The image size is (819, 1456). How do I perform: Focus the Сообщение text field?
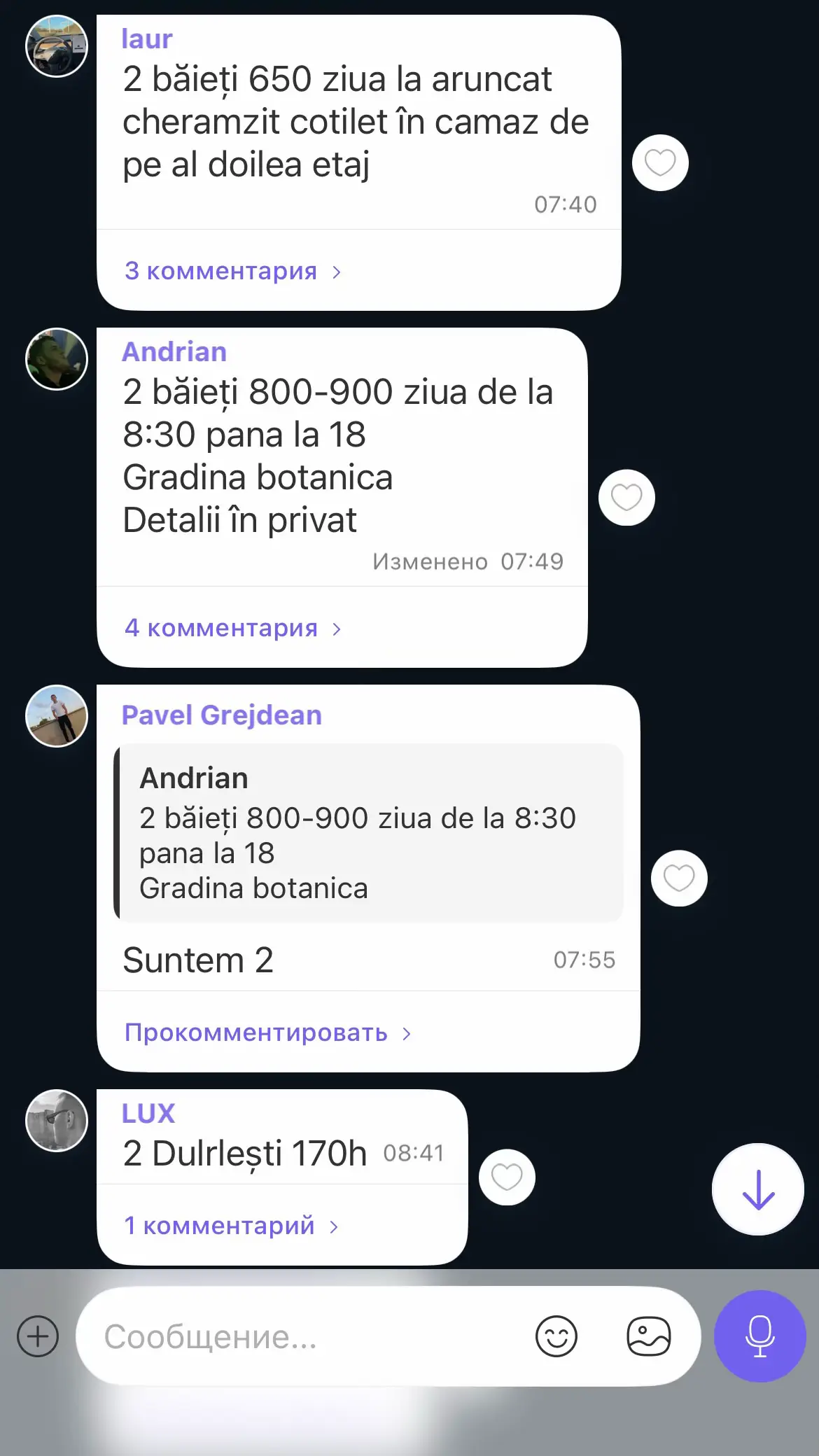[x=308, y=1336]
